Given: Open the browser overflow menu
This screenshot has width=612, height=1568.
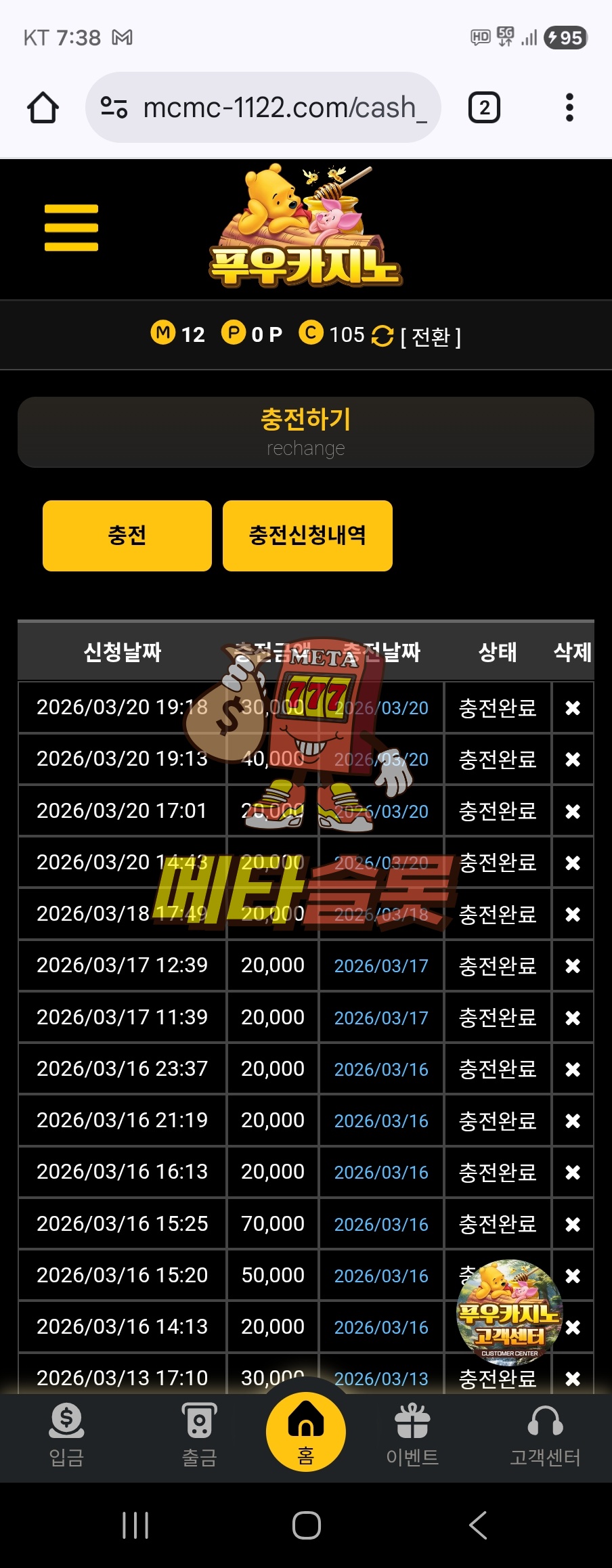Looking at the screenshot, I should click(569, 108).
